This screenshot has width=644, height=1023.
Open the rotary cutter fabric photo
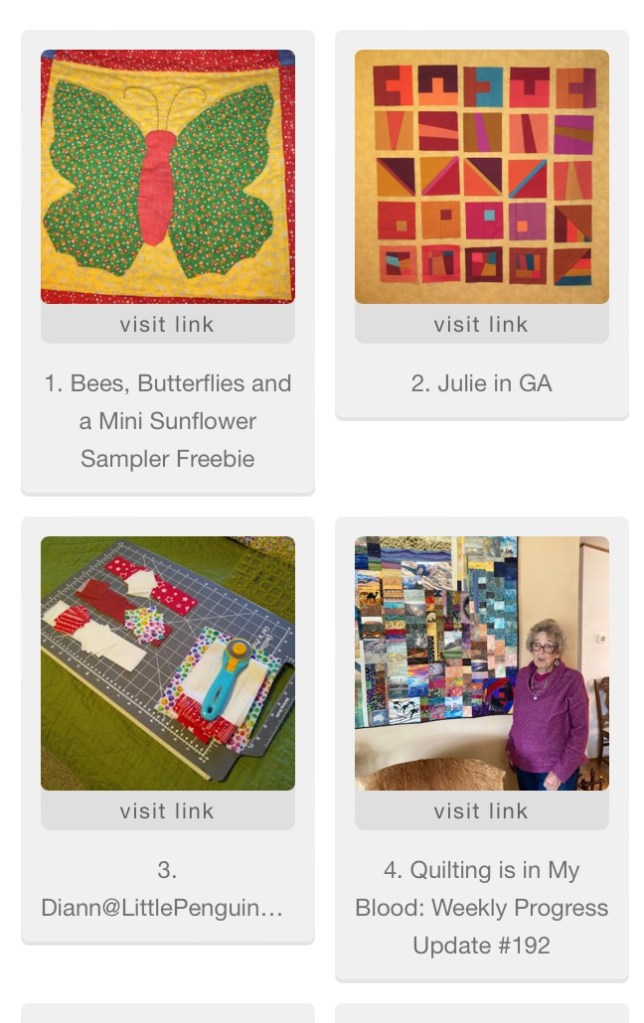(x=167, y=663)
